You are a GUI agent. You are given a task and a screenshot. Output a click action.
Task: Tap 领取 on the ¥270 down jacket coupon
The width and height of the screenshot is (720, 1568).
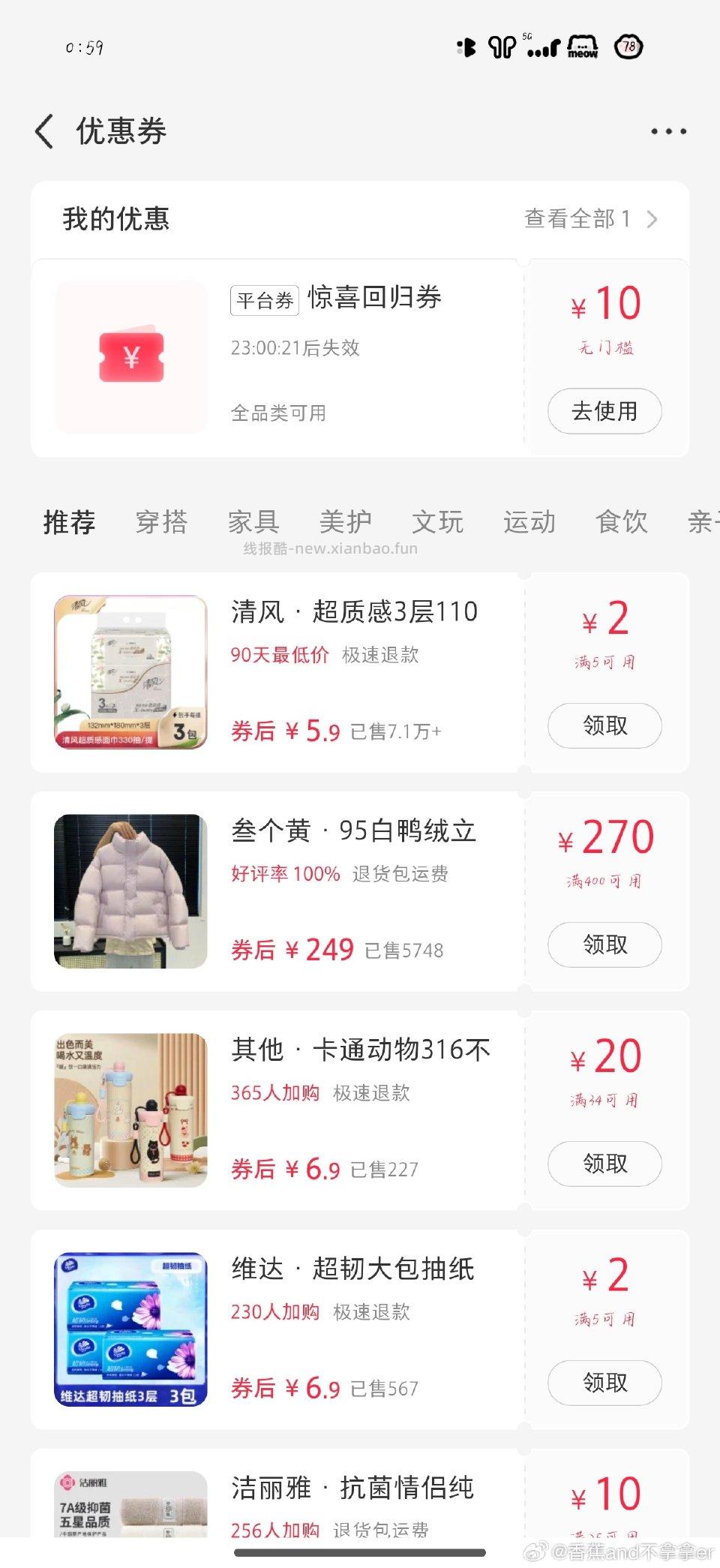[604, 945]
